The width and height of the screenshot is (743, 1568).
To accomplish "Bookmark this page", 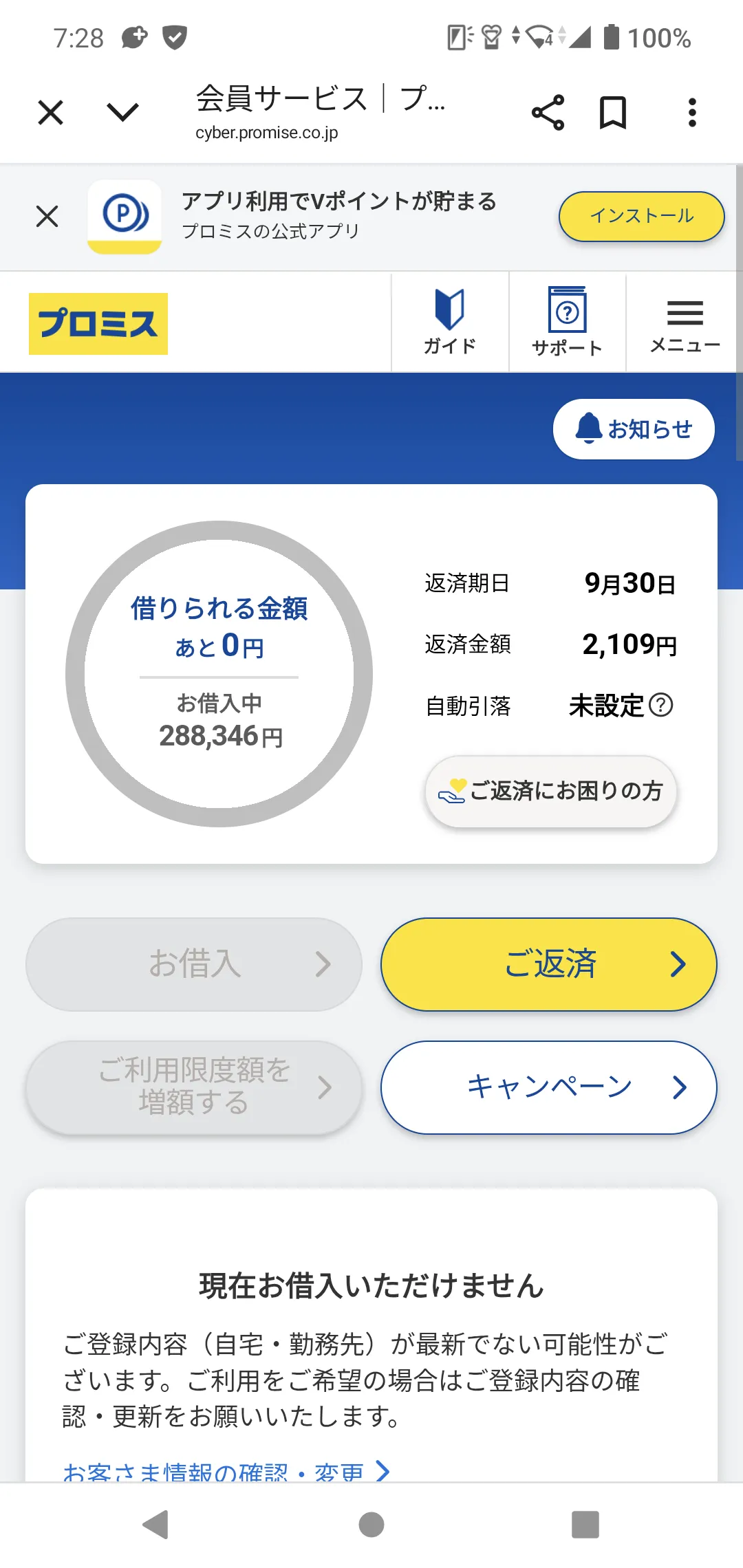I will 612,113.
